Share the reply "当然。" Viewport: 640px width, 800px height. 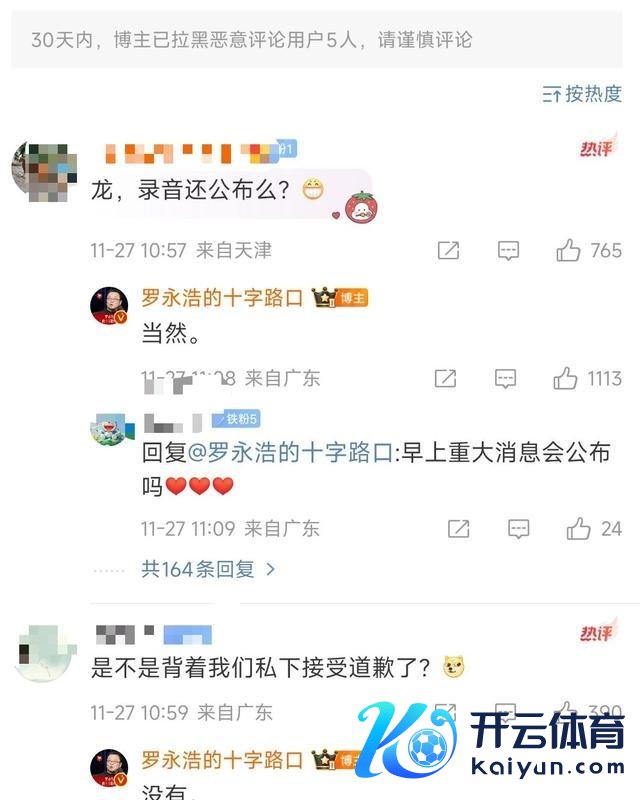(x=445, y=378)
